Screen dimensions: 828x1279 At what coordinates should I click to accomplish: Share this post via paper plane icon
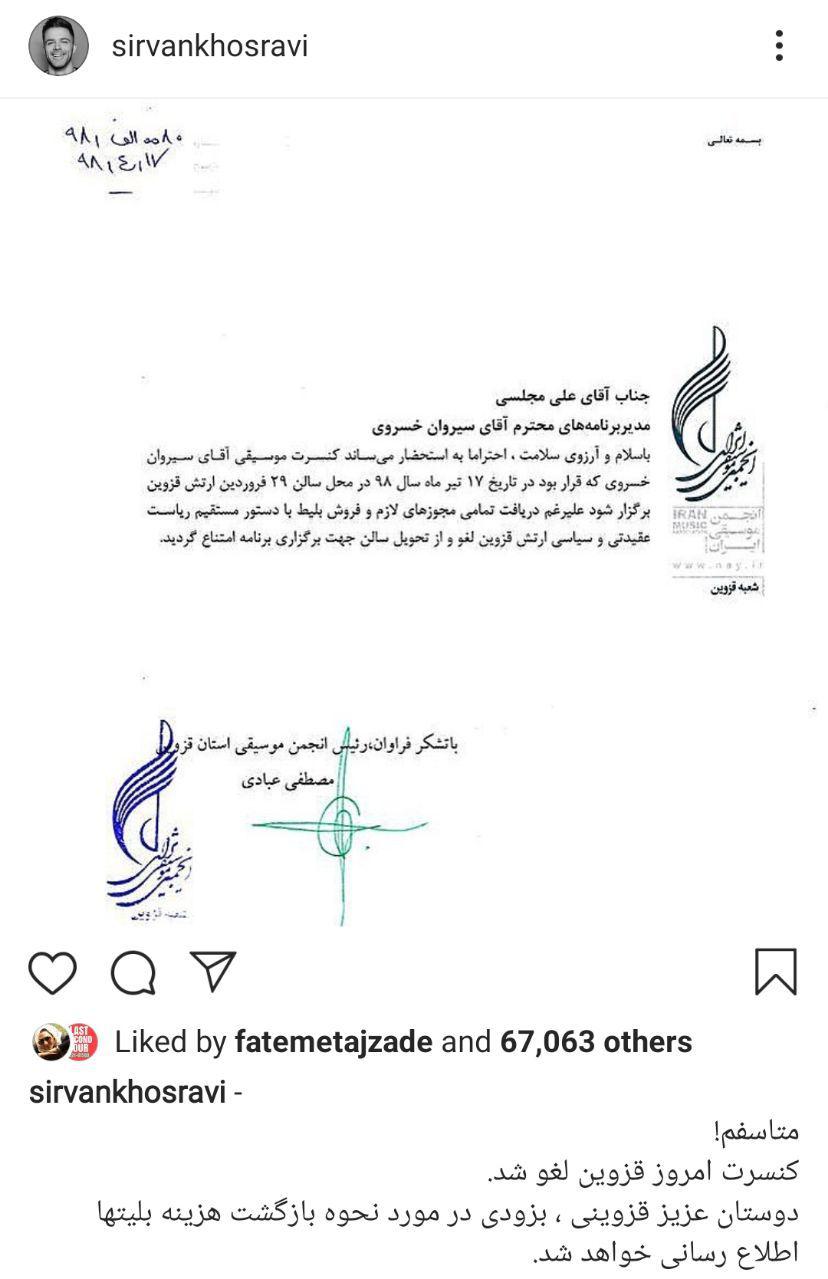point(212,972)
